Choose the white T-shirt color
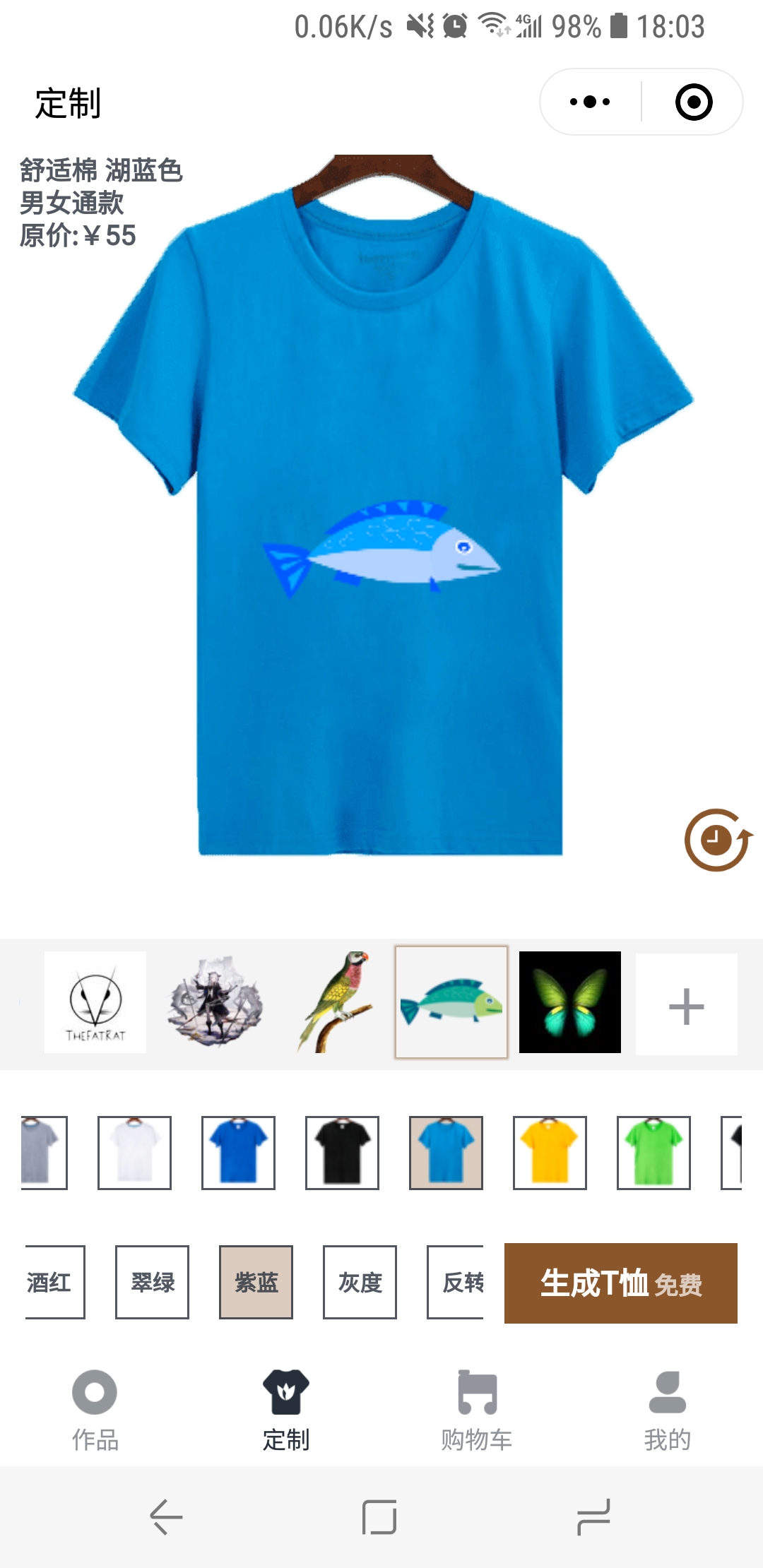This screenshot has width=763, height=1568. pos(134,1153)
